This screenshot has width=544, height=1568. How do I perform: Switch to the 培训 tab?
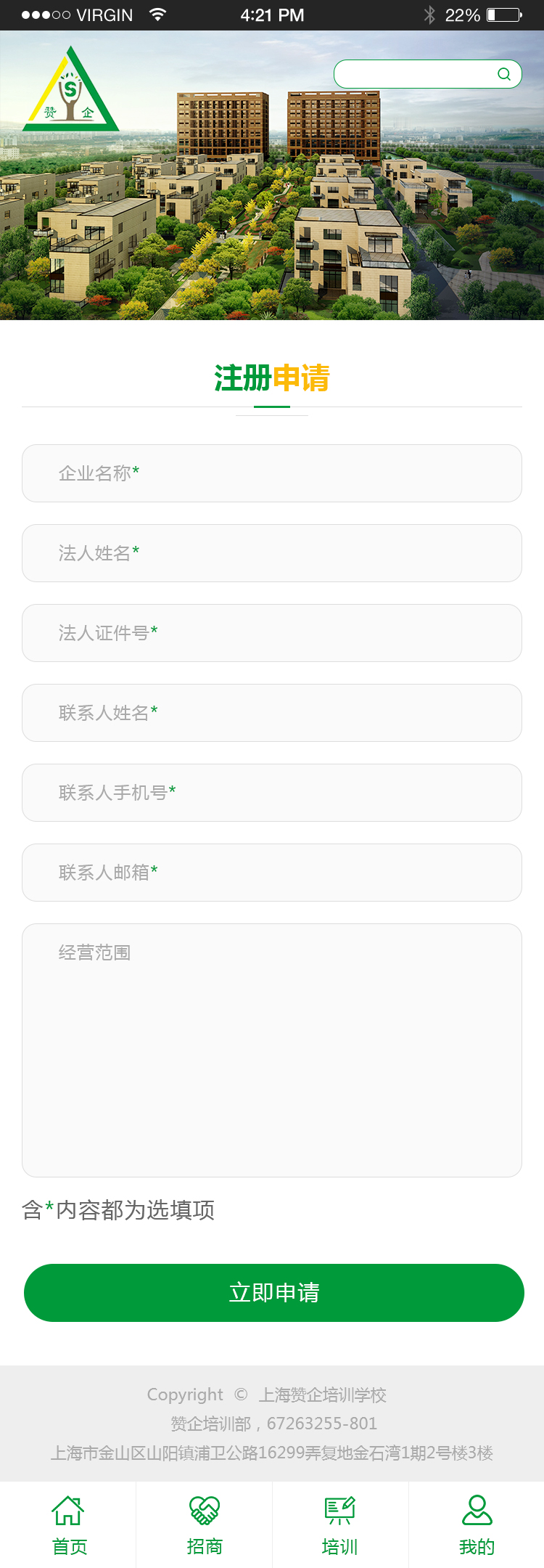point(340,1510)
